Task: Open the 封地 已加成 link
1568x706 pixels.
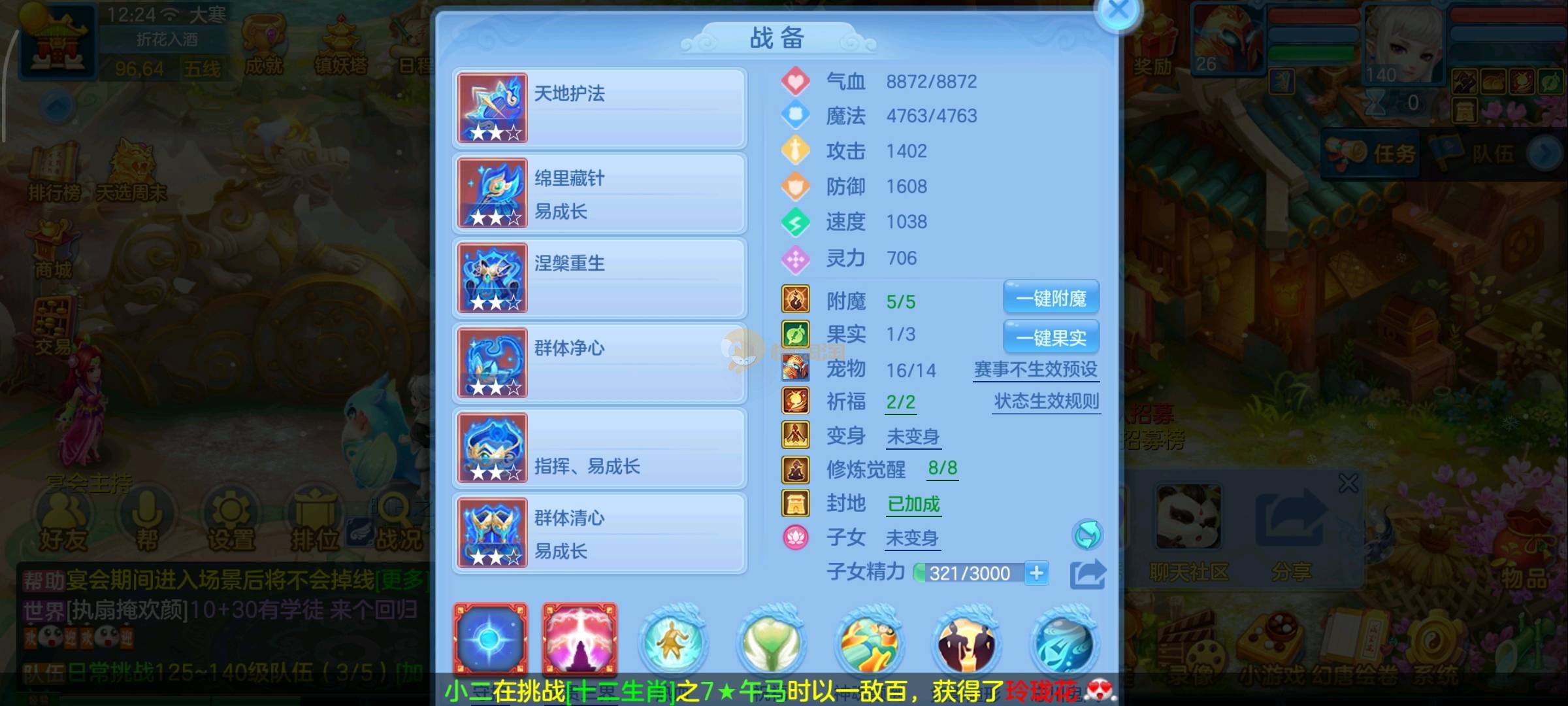Action: click(x=913, y=504)
